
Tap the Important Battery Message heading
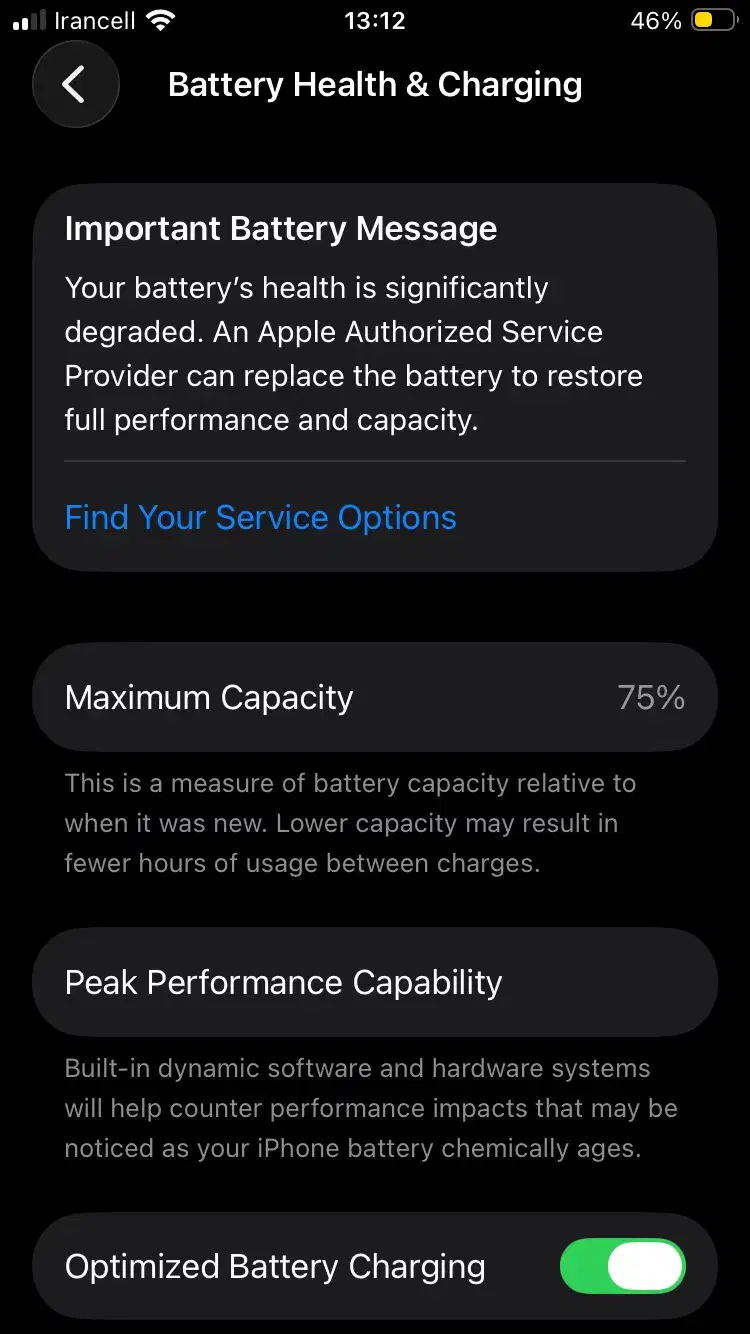coord(280,228)
